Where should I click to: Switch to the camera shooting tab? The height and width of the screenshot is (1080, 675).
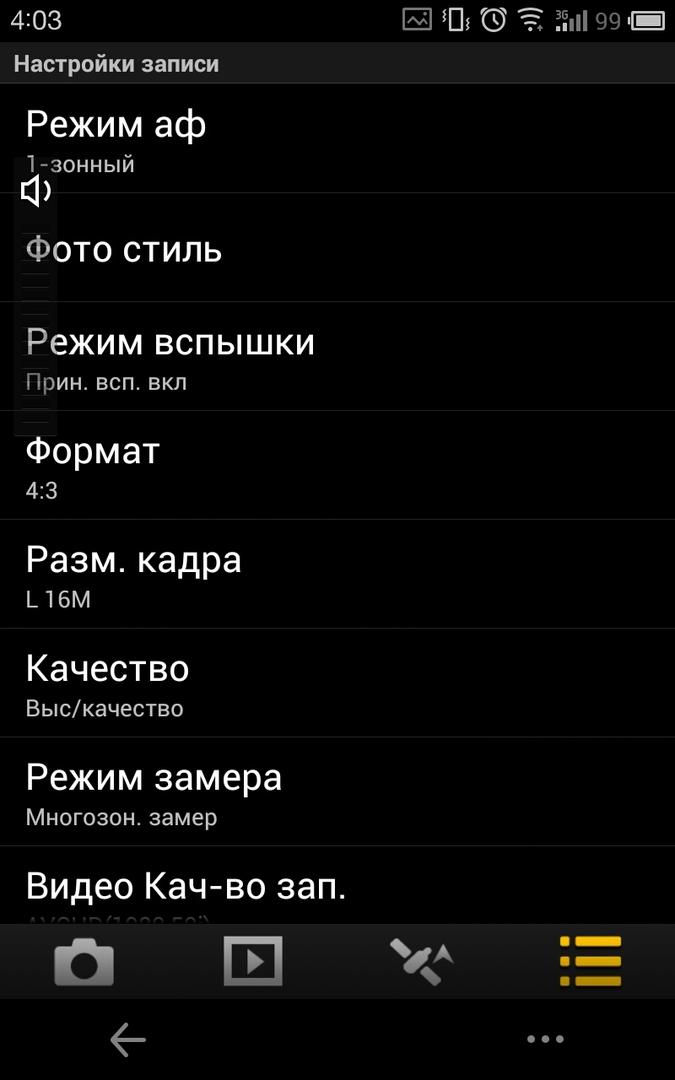point(84,962)
